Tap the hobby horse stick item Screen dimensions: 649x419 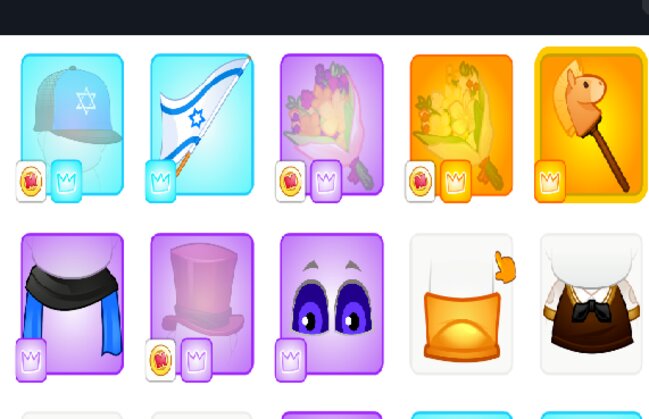(x=591, y=122)
